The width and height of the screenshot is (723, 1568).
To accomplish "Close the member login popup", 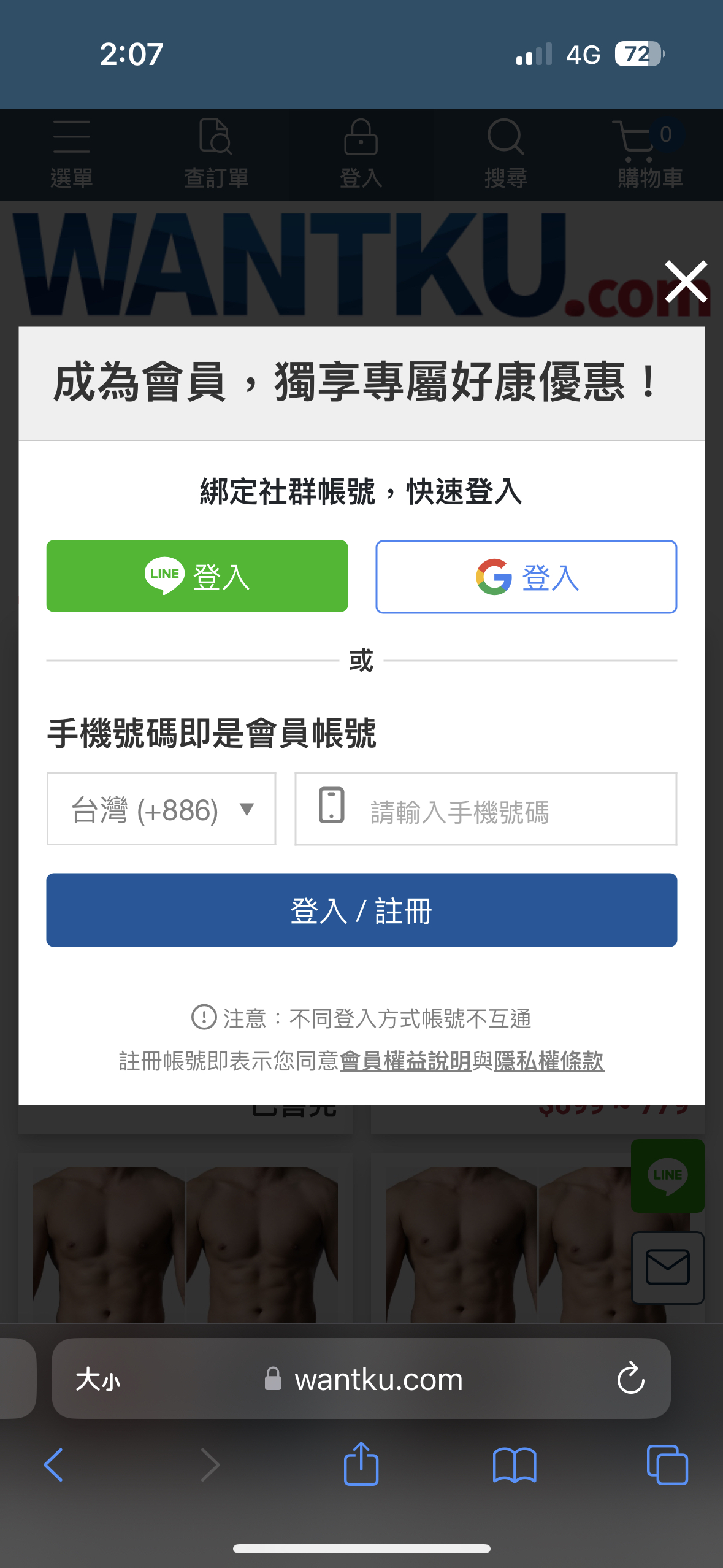I will (x=686, y=282).
